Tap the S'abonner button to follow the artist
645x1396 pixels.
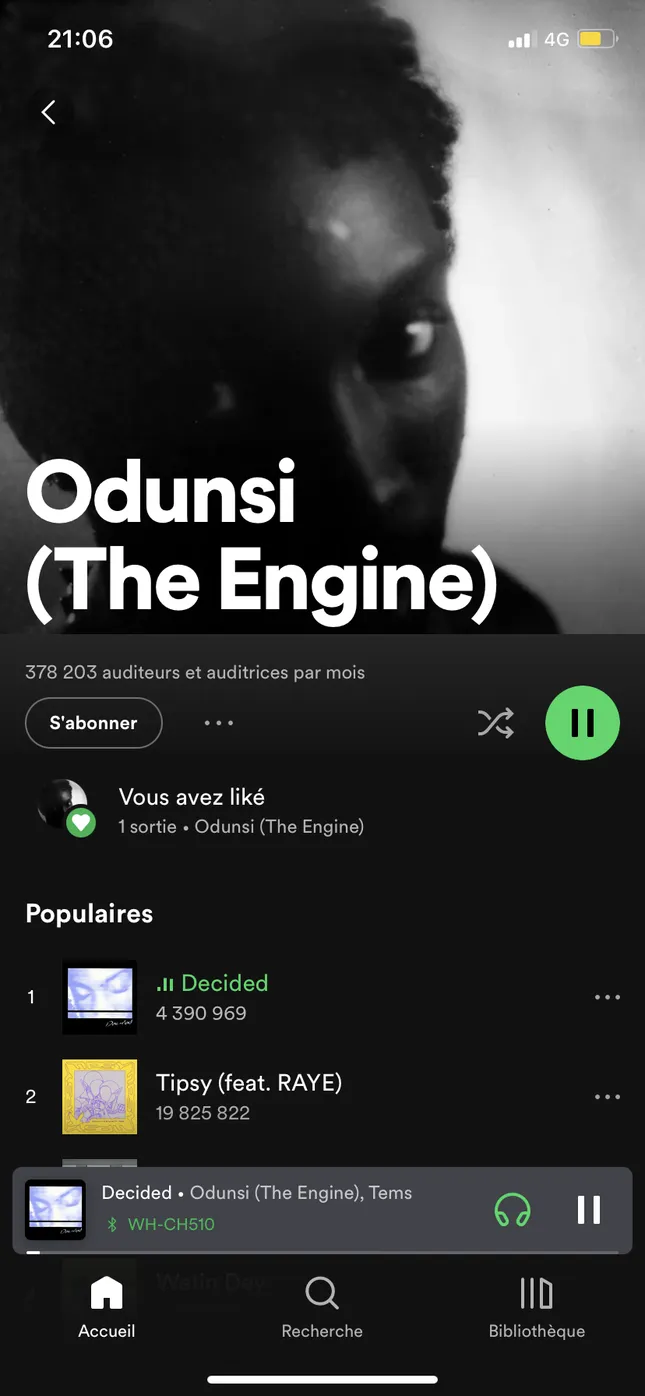[93, 723]
